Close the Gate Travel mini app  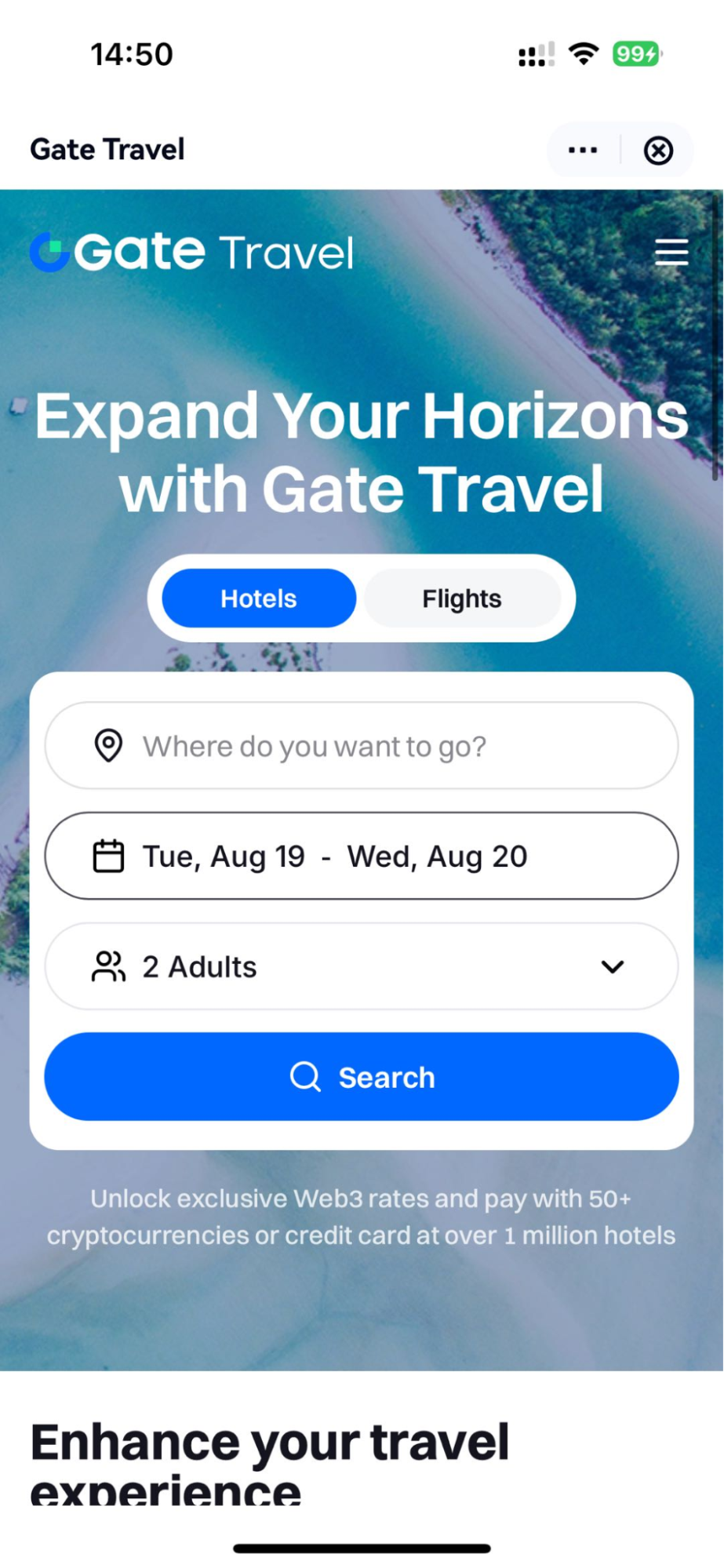(x=658, y=150)
